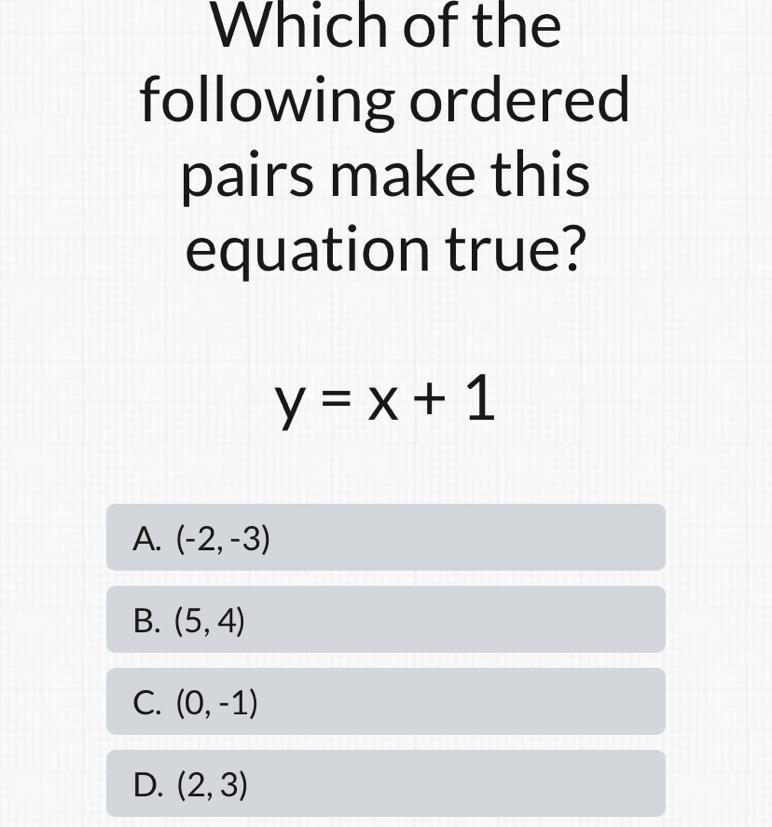Select answer A. (-2, -3)
772x827 pixels.
click(x=385, y=539)
